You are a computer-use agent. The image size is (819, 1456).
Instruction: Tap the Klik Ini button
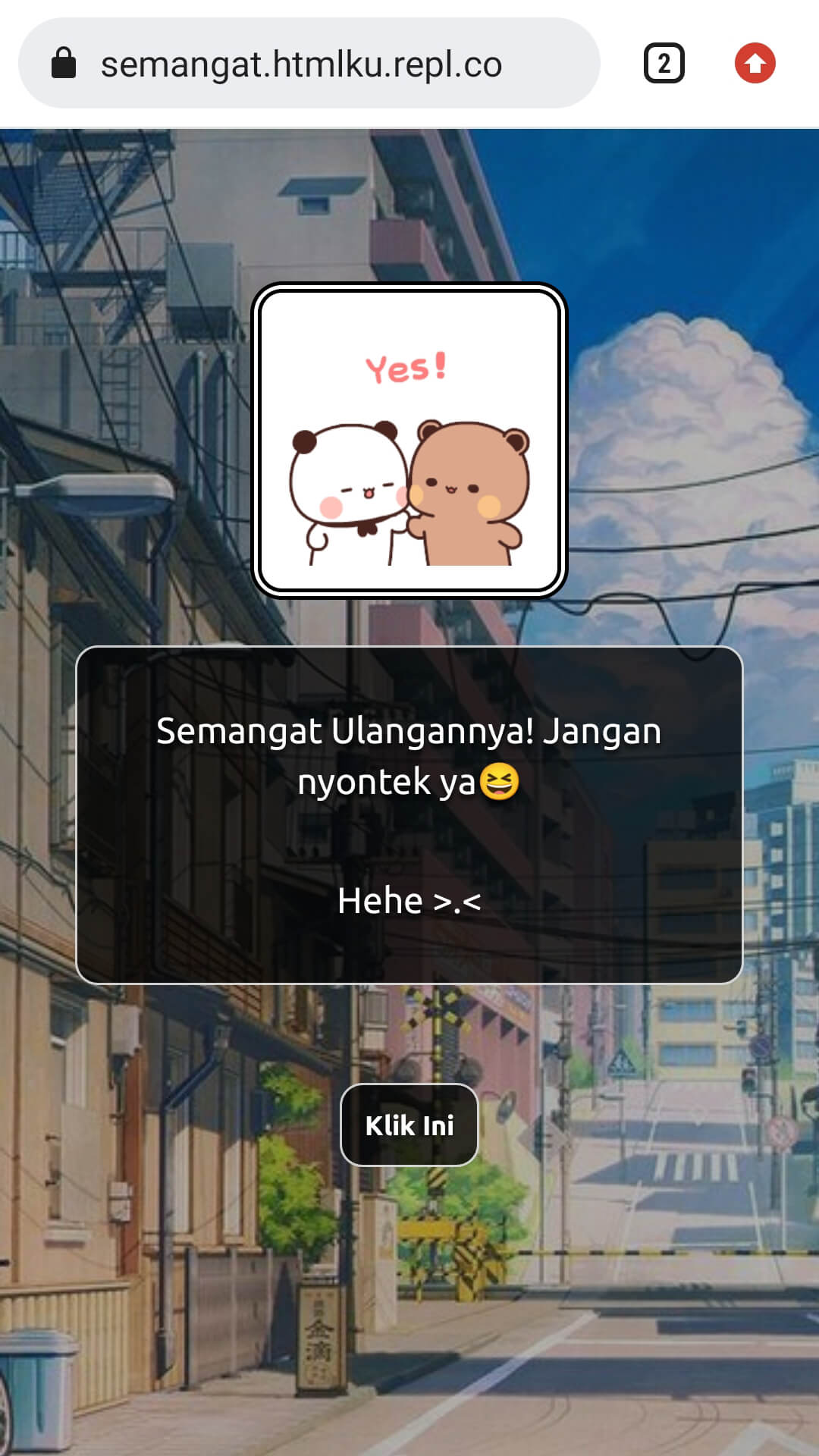(x=409, y=1125)
